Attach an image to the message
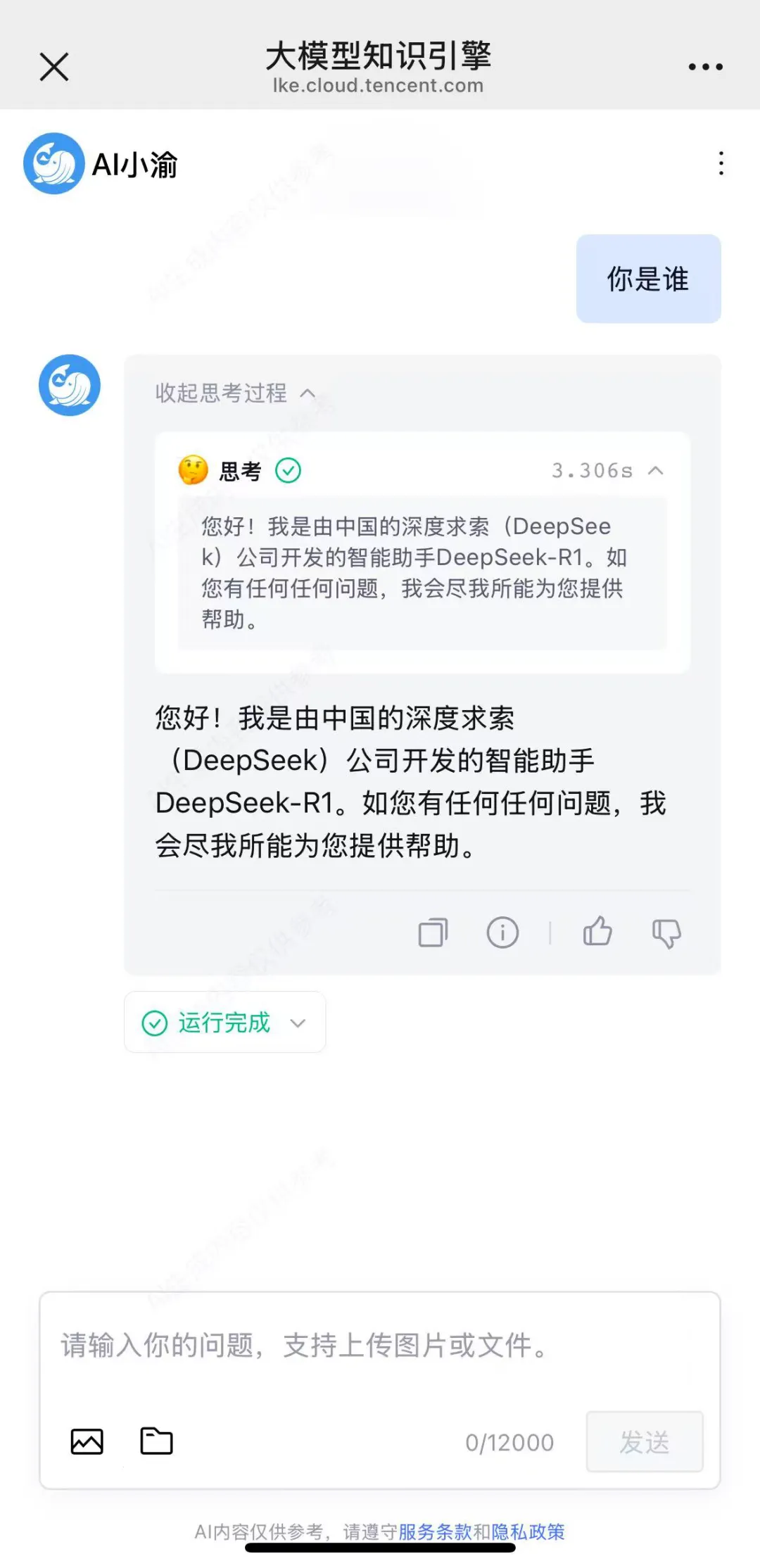760x1568 pixels. point(87,1441)
